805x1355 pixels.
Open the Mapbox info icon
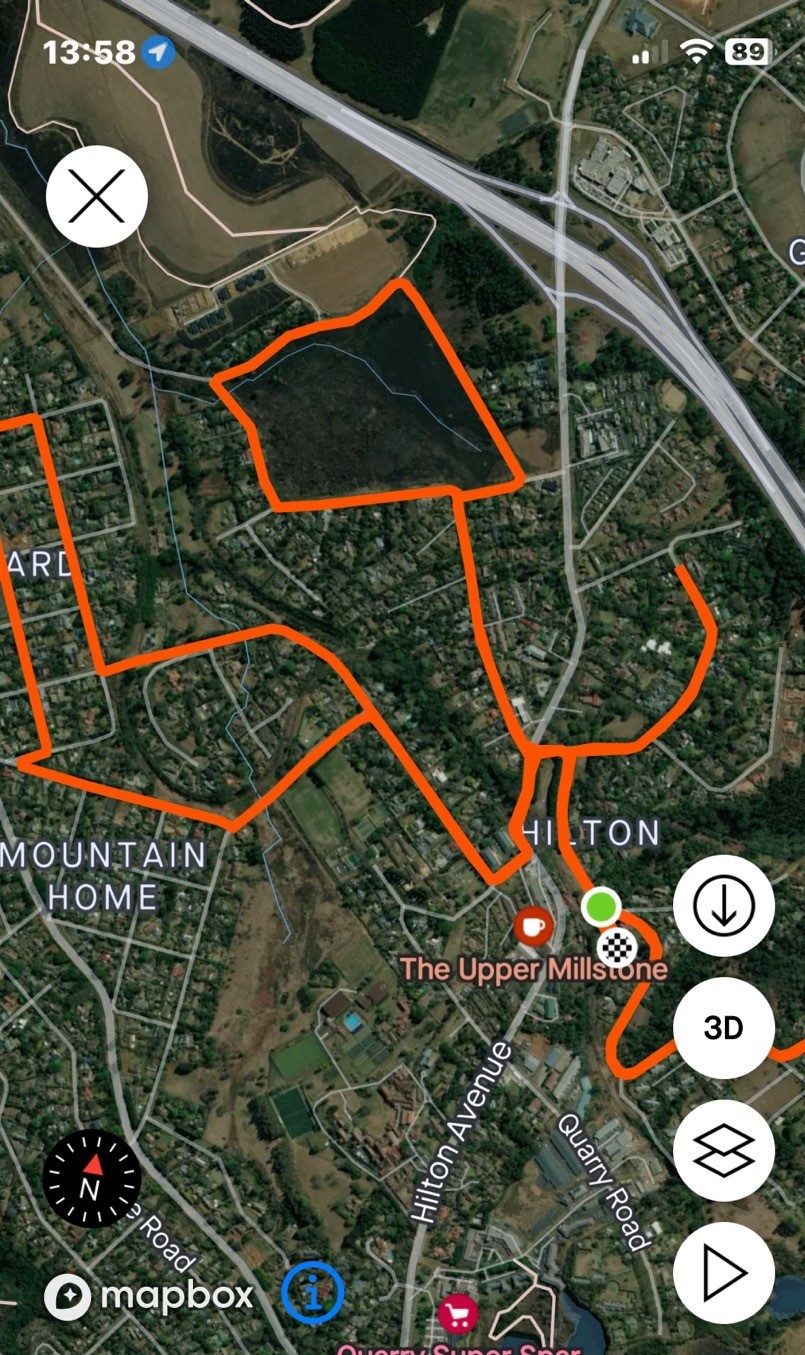(313, 1293)
